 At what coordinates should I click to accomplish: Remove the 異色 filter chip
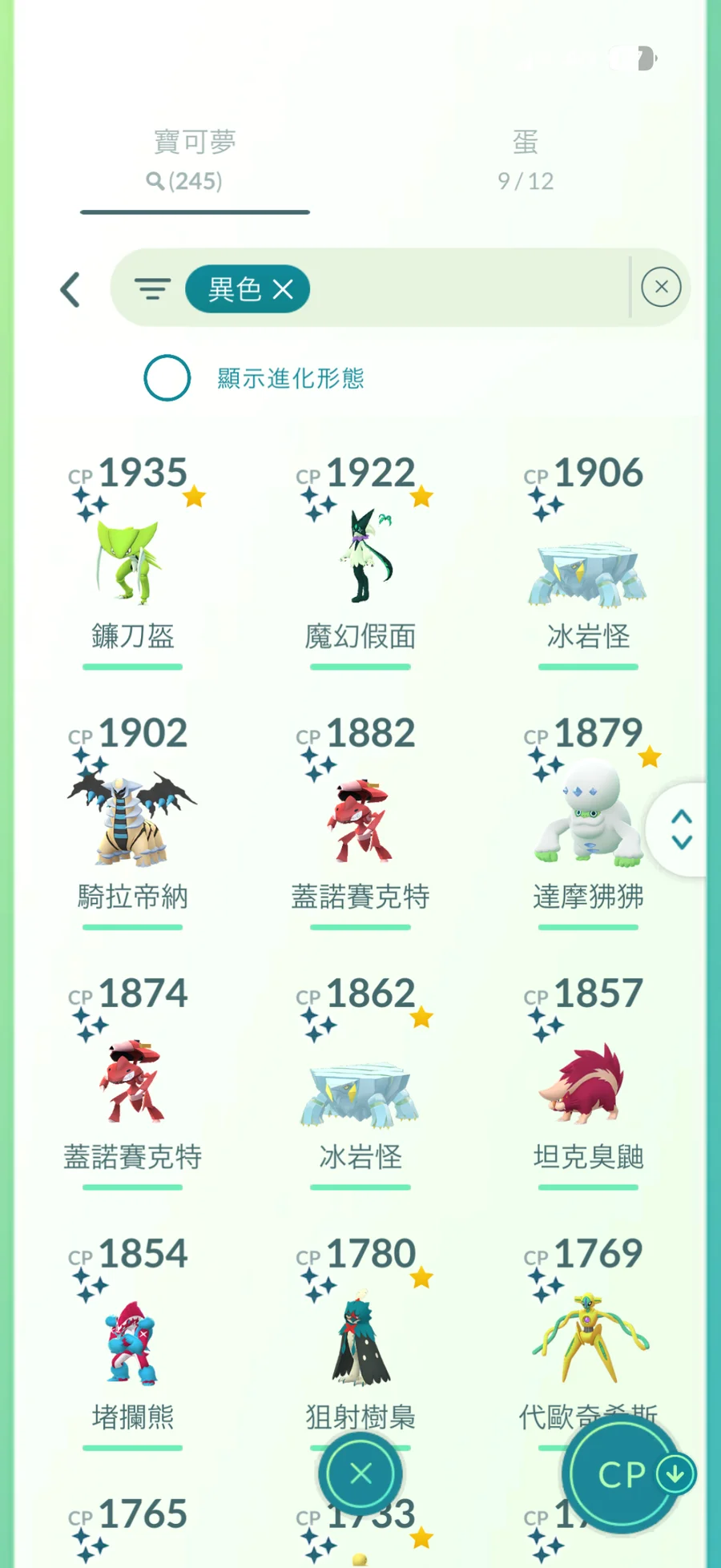click(x=283, y=289)
